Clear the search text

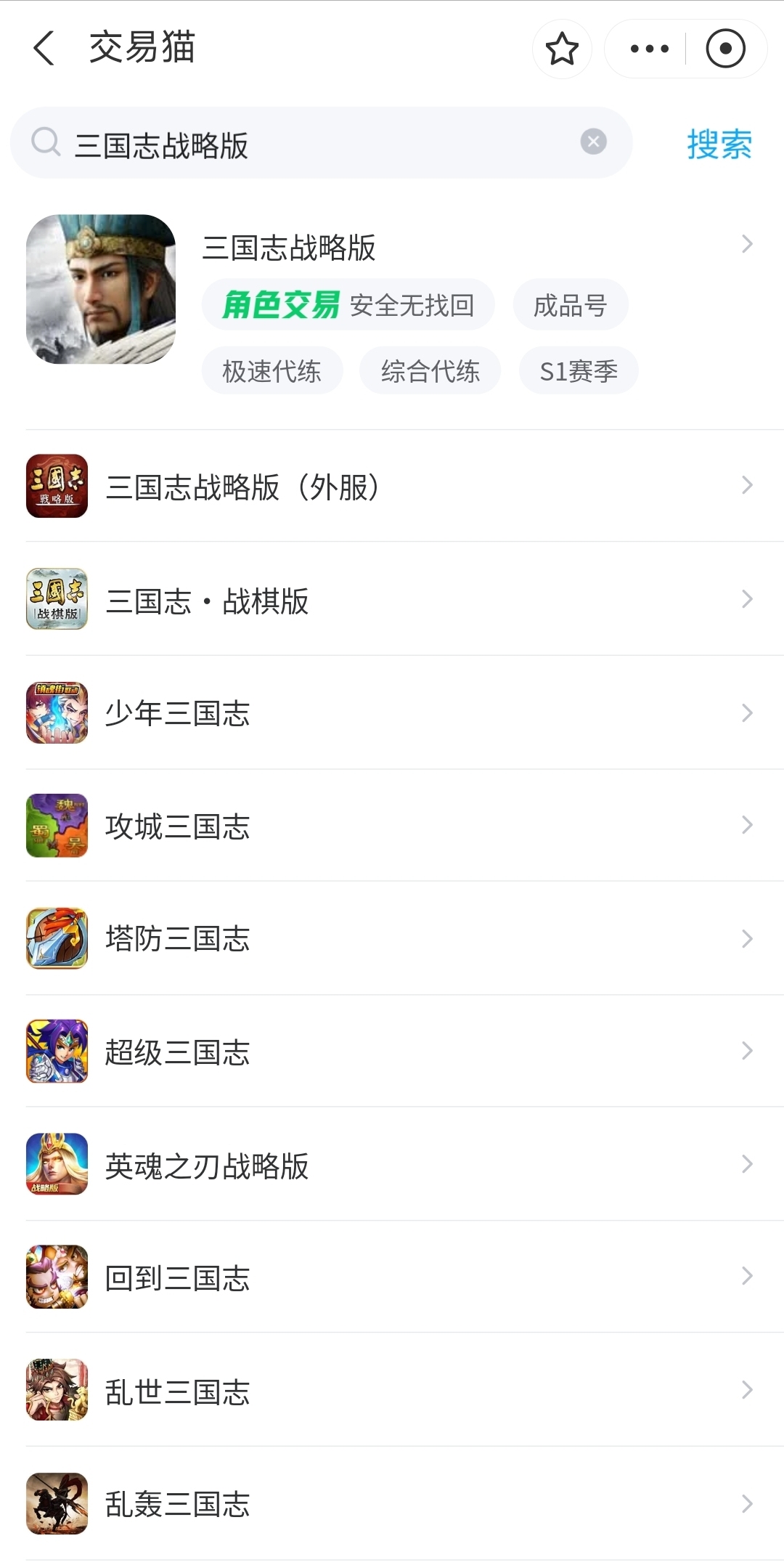click(593, 142)
